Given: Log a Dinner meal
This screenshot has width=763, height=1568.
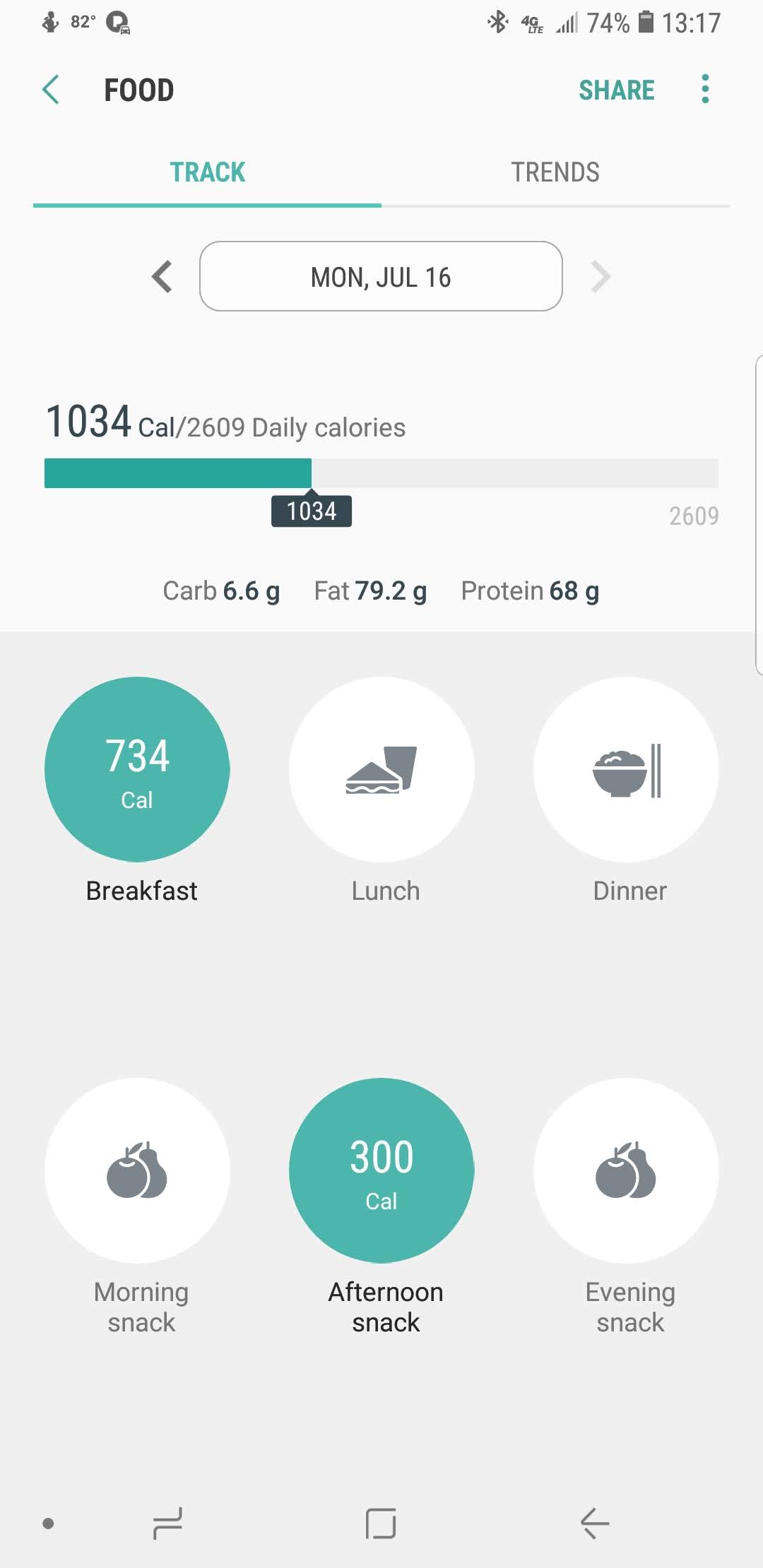Looking at the screenshot, I should coord(626,769).
